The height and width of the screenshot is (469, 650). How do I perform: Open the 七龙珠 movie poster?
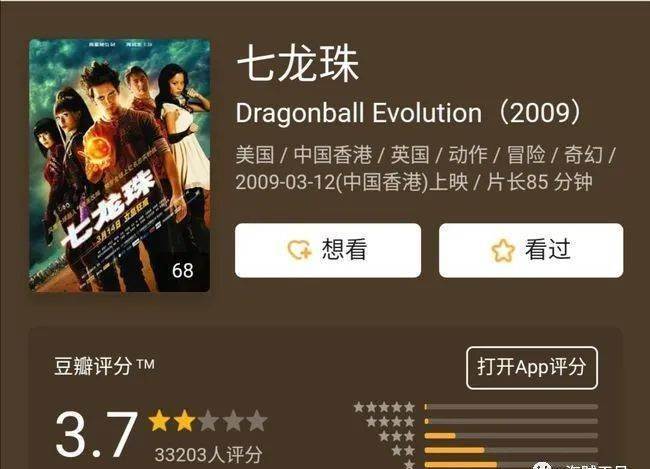click(x=119, y=166)
